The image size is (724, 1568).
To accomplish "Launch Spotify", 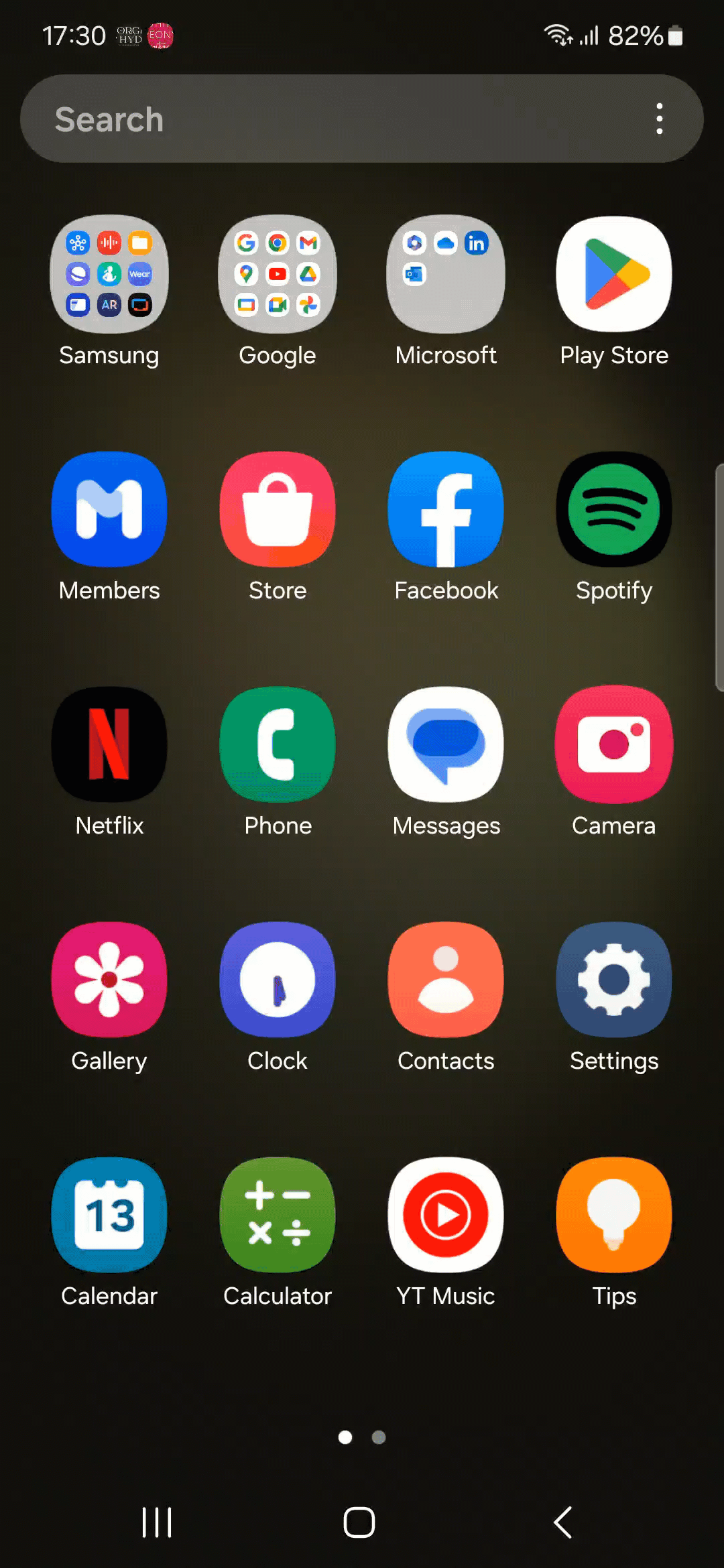I will pyautogui.click(x=614, y=509).
